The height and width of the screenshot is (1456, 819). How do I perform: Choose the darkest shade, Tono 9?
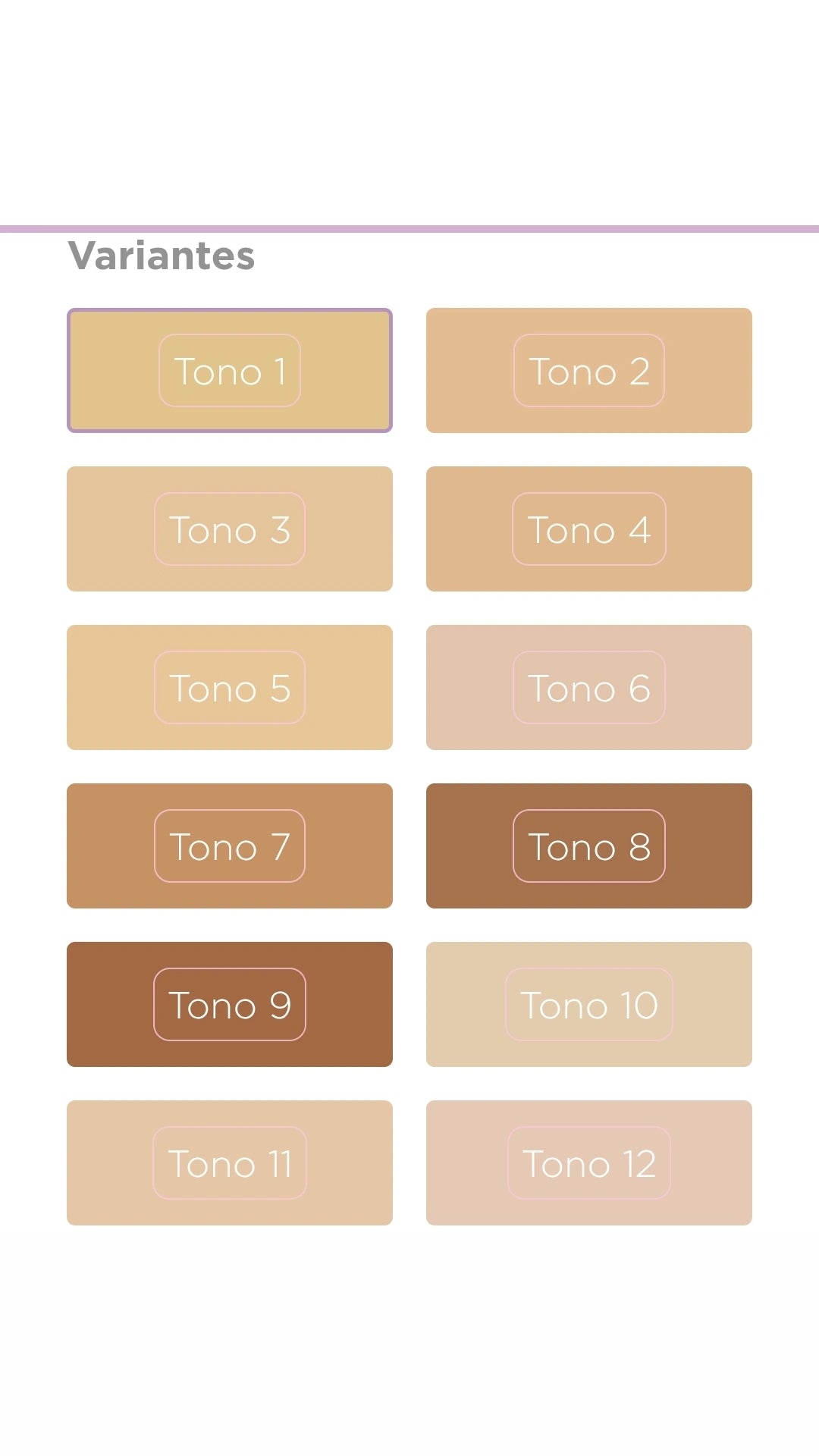[230, 1004]
